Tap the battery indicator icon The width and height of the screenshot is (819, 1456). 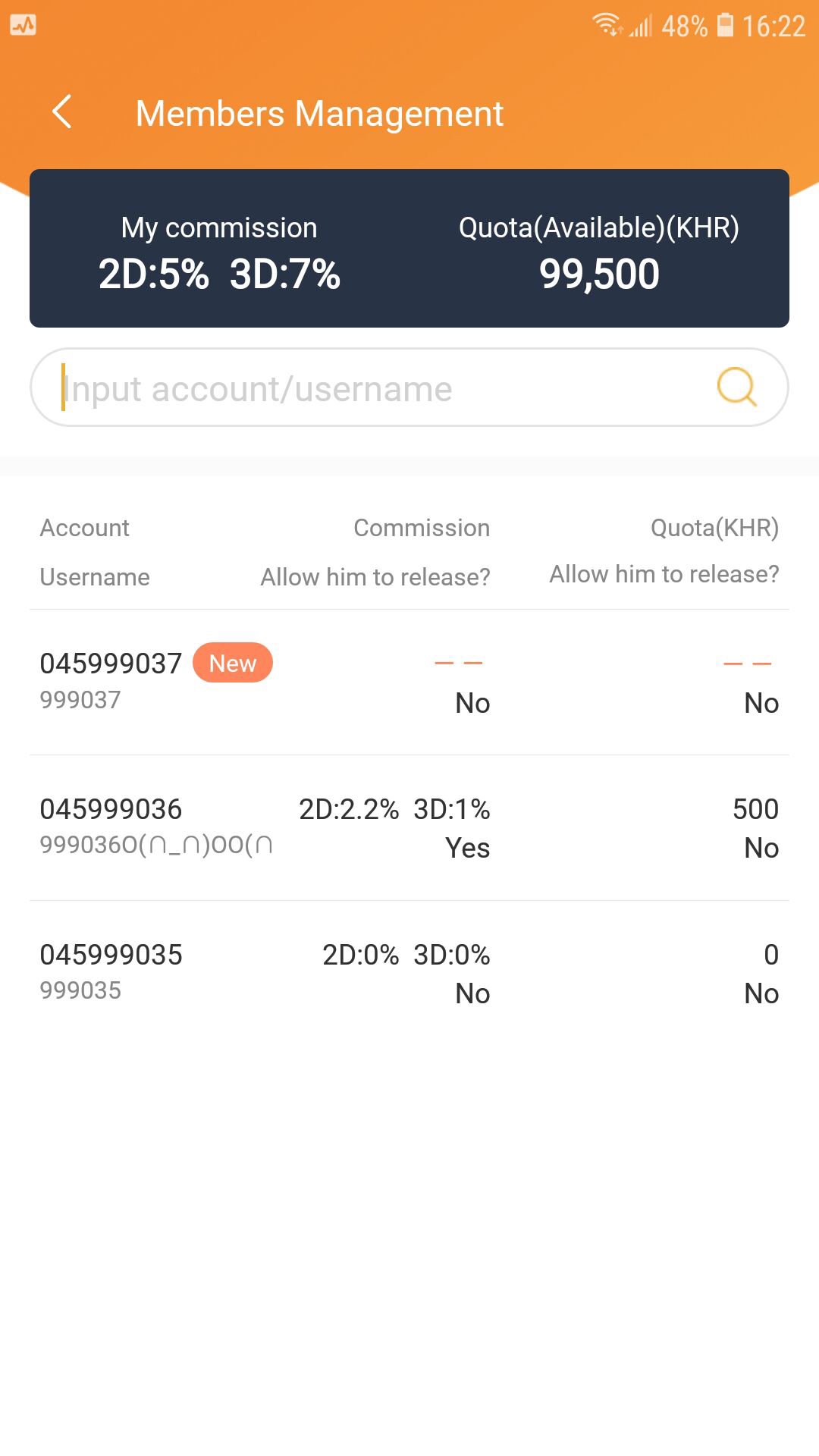coord(726,26)
